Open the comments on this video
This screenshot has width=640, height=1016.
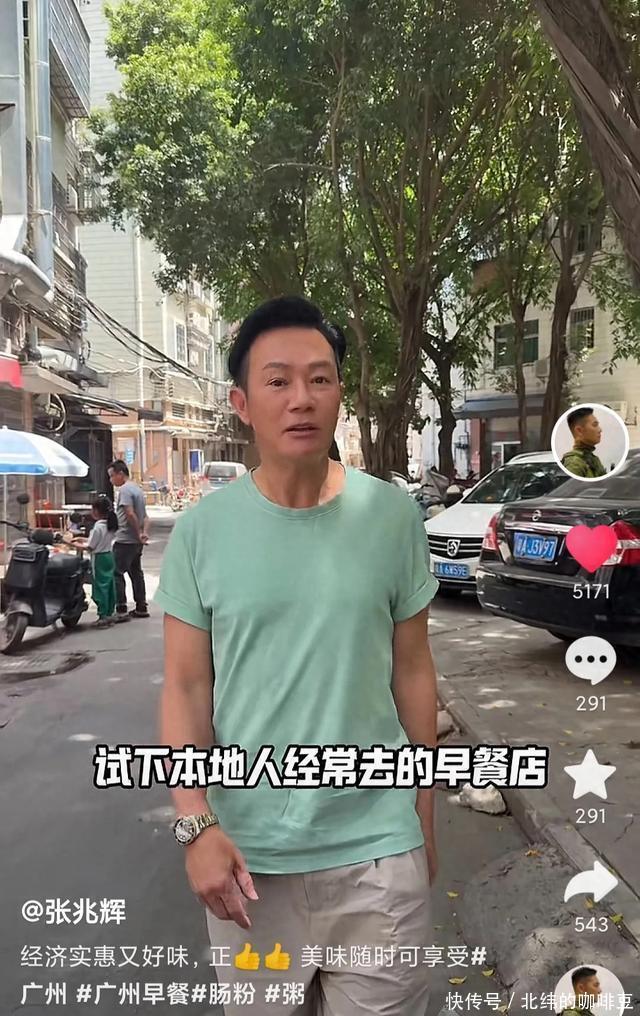tap(591, 660)
